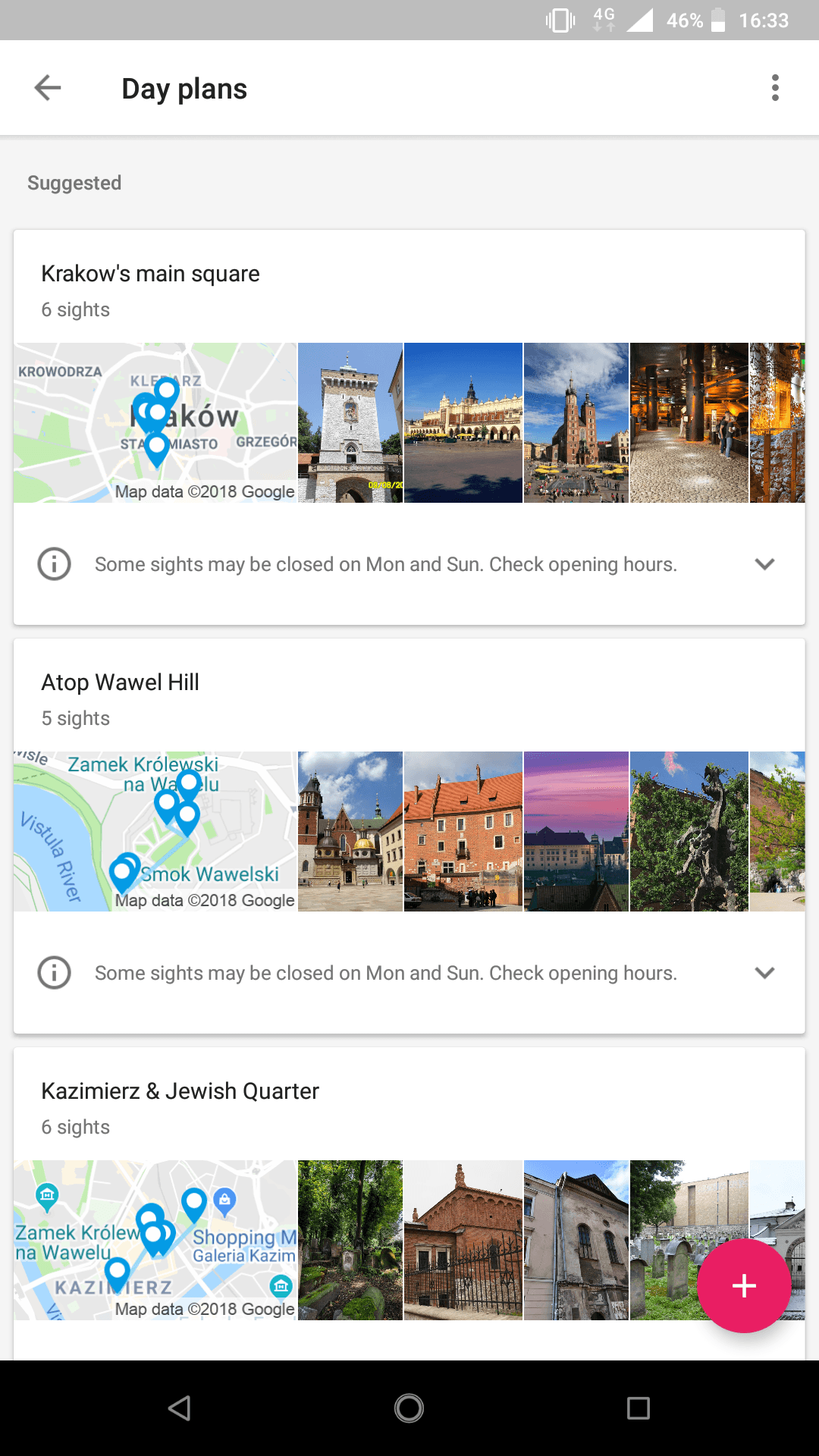Go back from Day plans
Viewport: 819px width, 1456px height.
click(48, 88)
